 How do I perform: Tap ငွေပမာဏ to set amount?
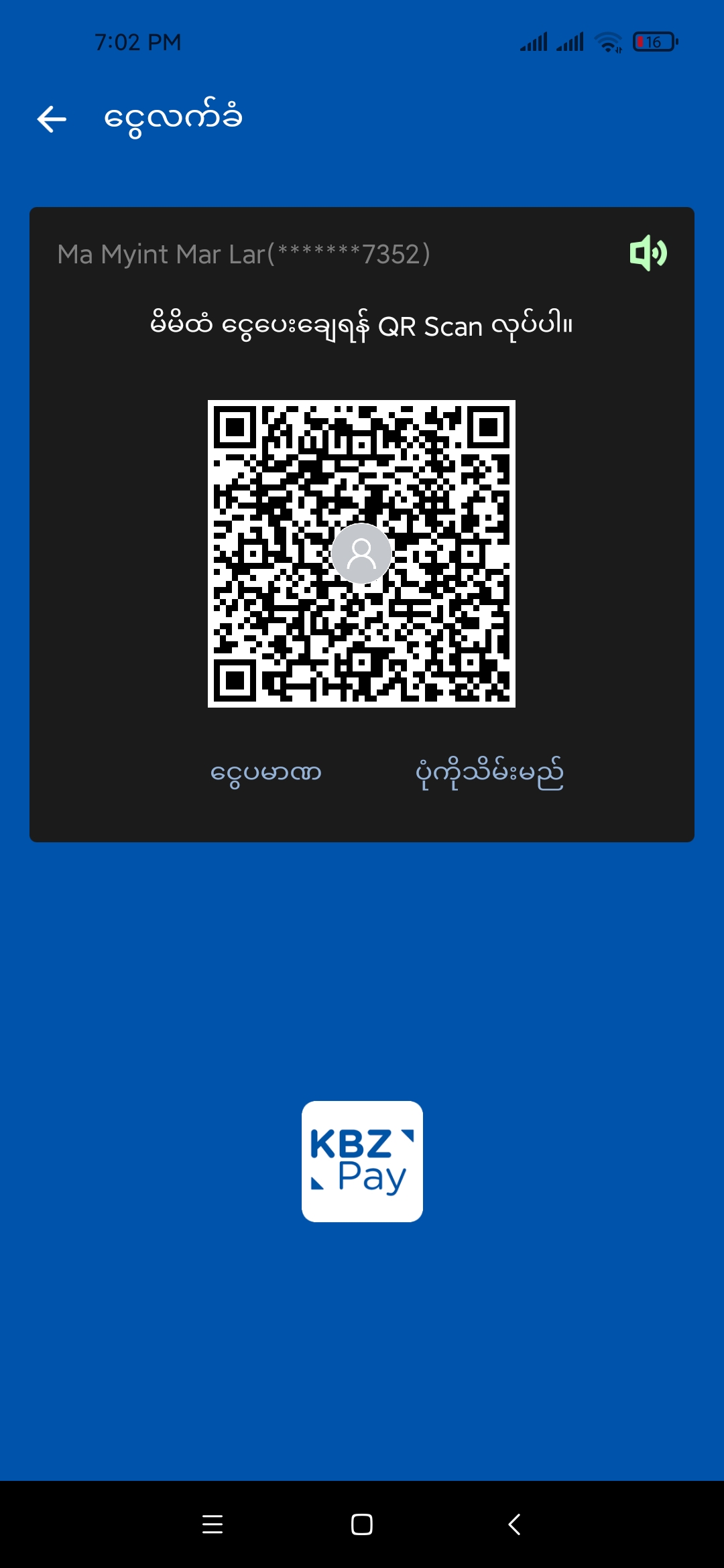266,773
